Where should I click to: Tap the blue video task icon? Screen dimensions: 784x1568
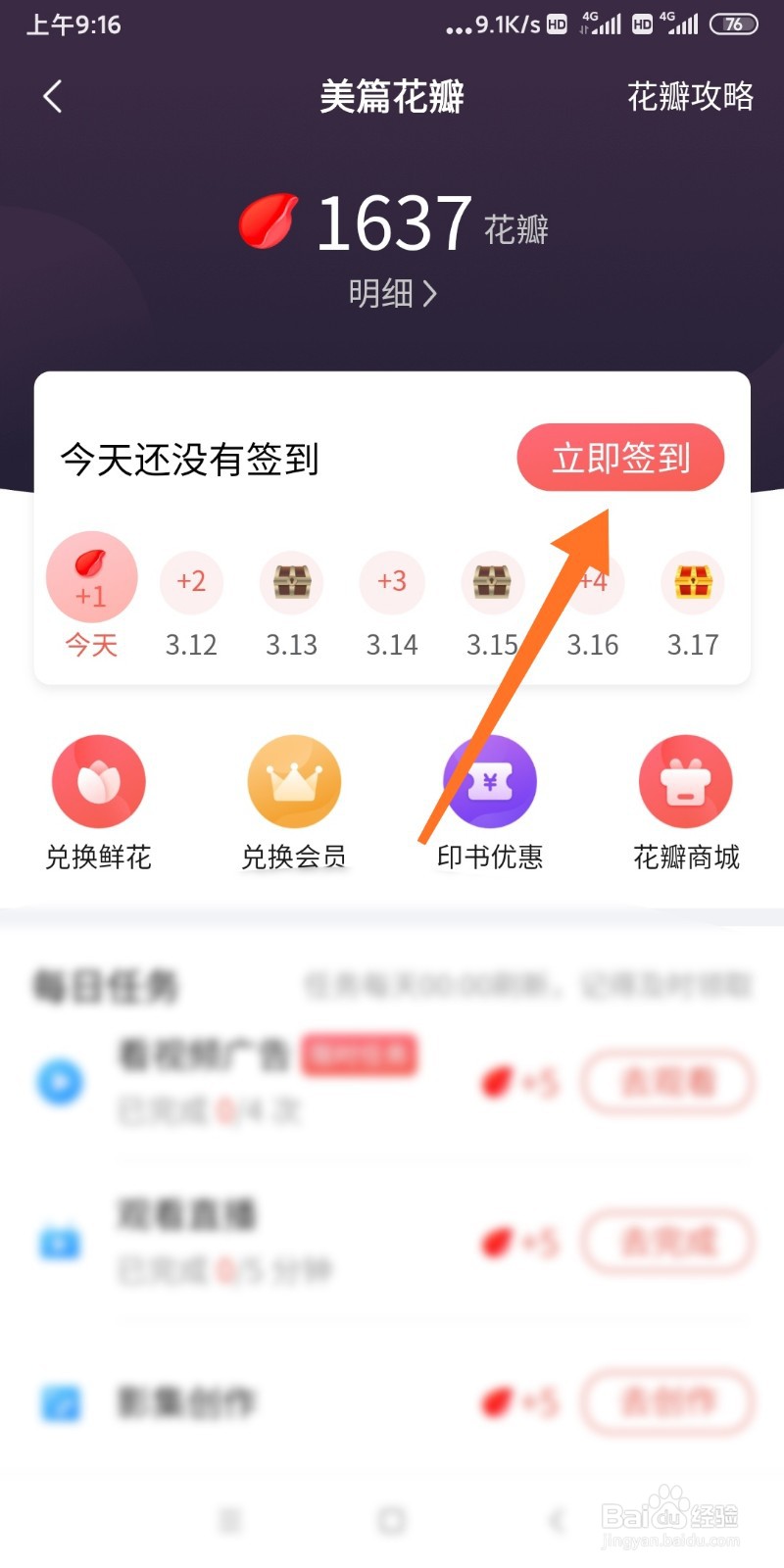click(60, 1080)
